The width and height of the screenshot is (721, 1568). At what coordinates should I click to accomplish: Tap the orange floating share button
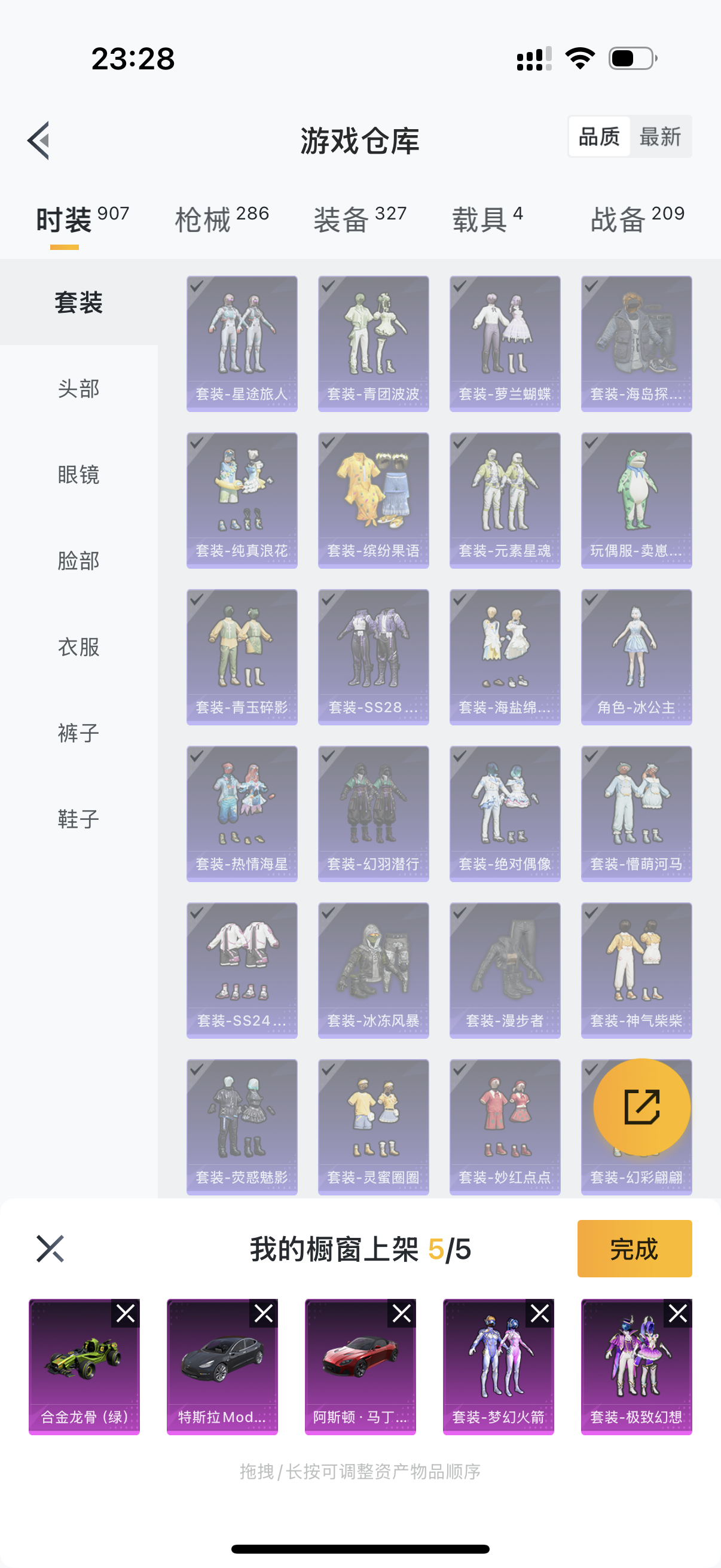point(641,1106)
